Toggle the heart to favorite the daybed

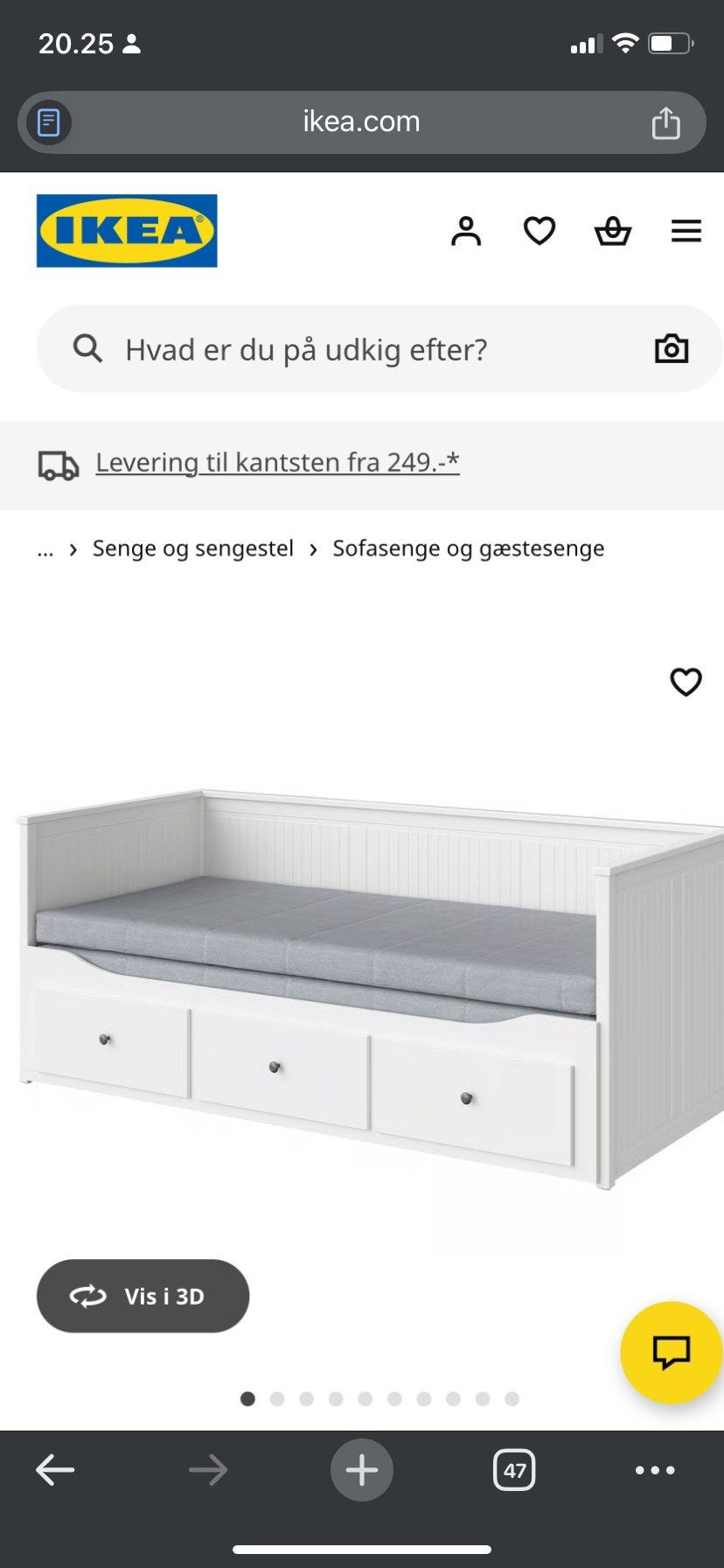686,682
